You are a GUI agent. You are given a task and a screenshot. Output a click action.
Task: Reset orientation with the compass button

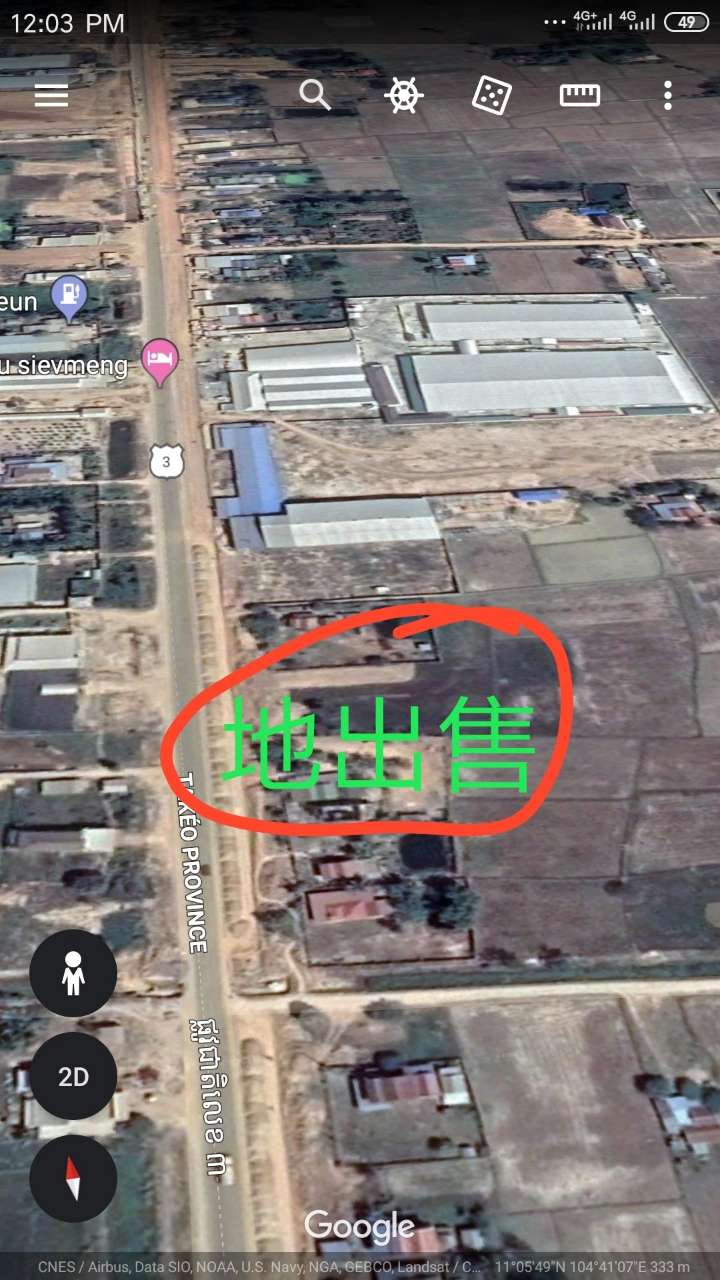click(73, 1179)
